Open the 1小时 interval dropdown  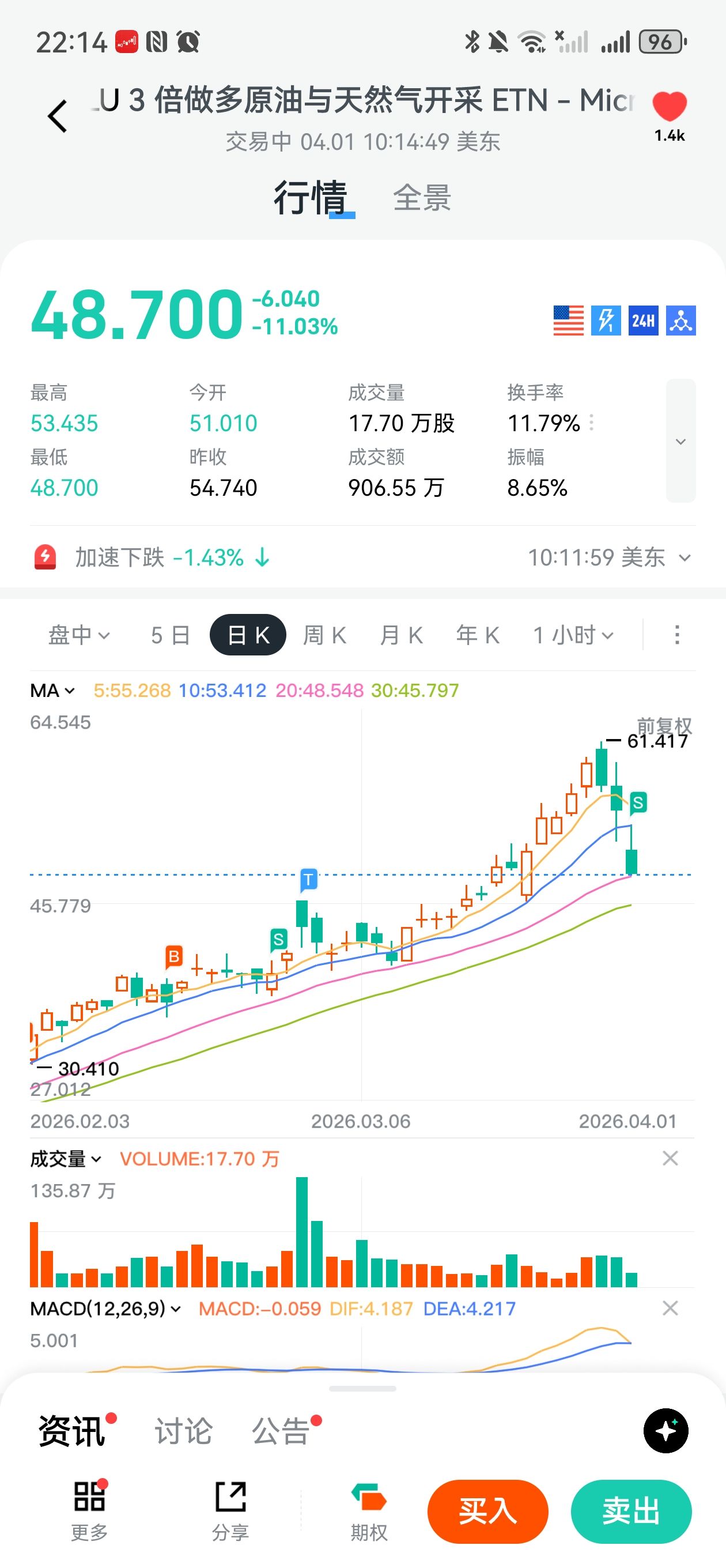click(573, 635)
